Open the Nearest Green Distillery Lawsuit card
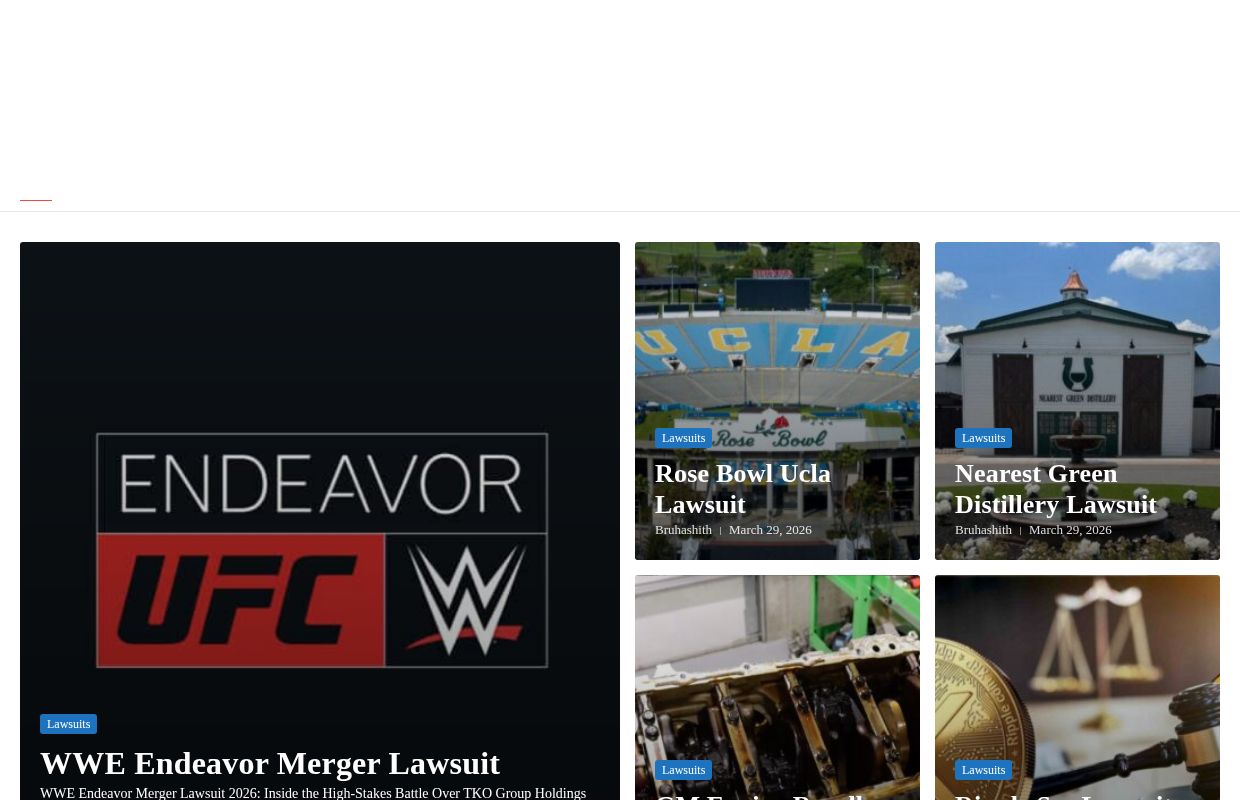Image resolution: width=1240 pixels, height=800 pixels. (x=1055, y=488)
